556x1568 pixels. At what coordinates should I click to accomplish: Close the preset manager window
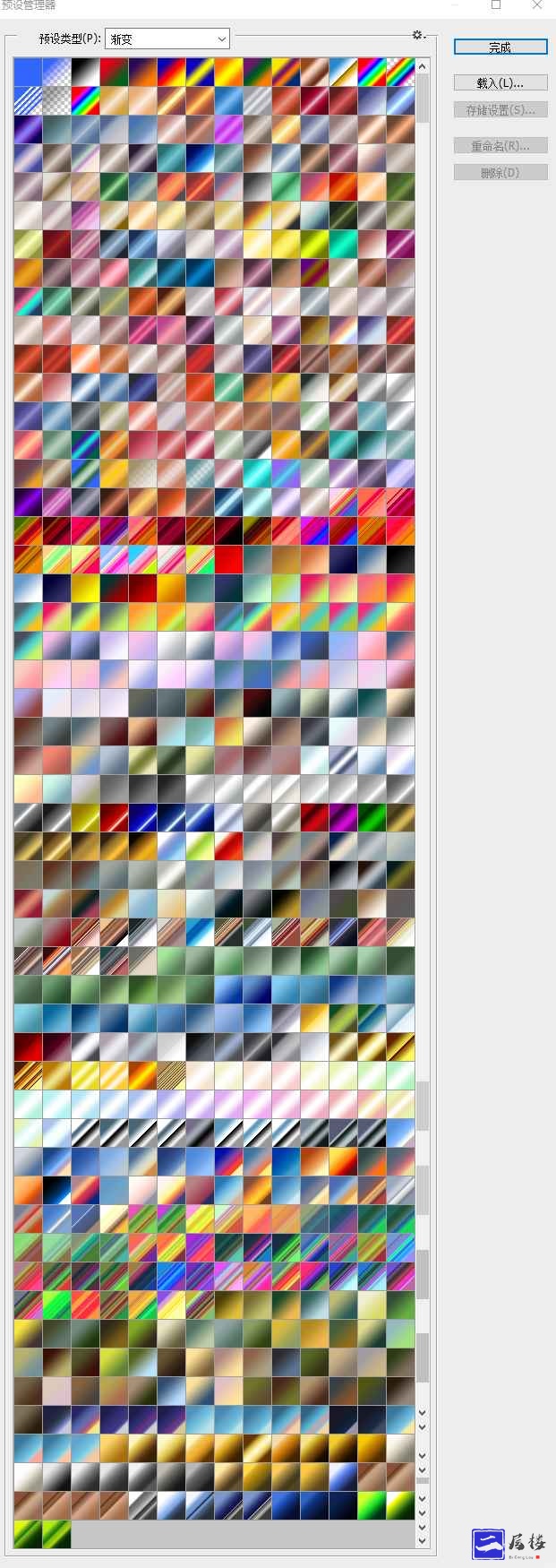tap(536, 4)
